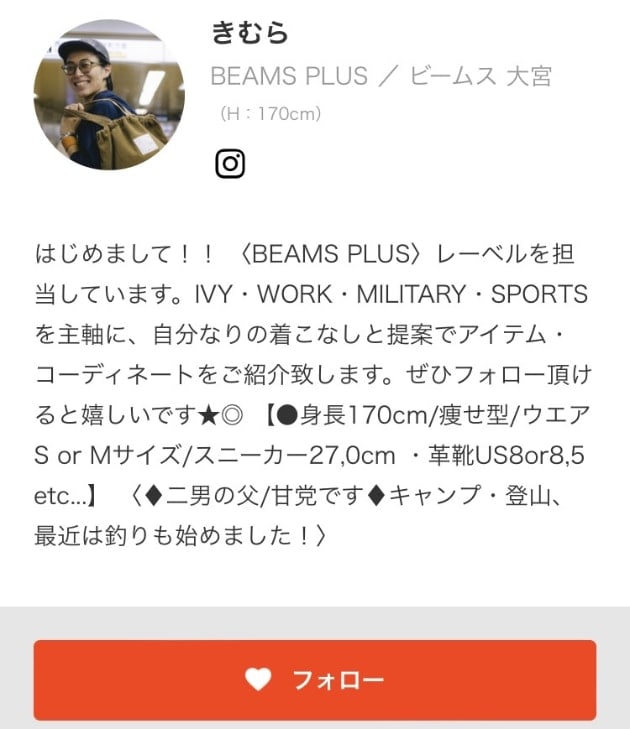The width and height of the screenshot is (630, 729).
Task: Follow this staff member with フォロー button
Action: coord(315,680)
